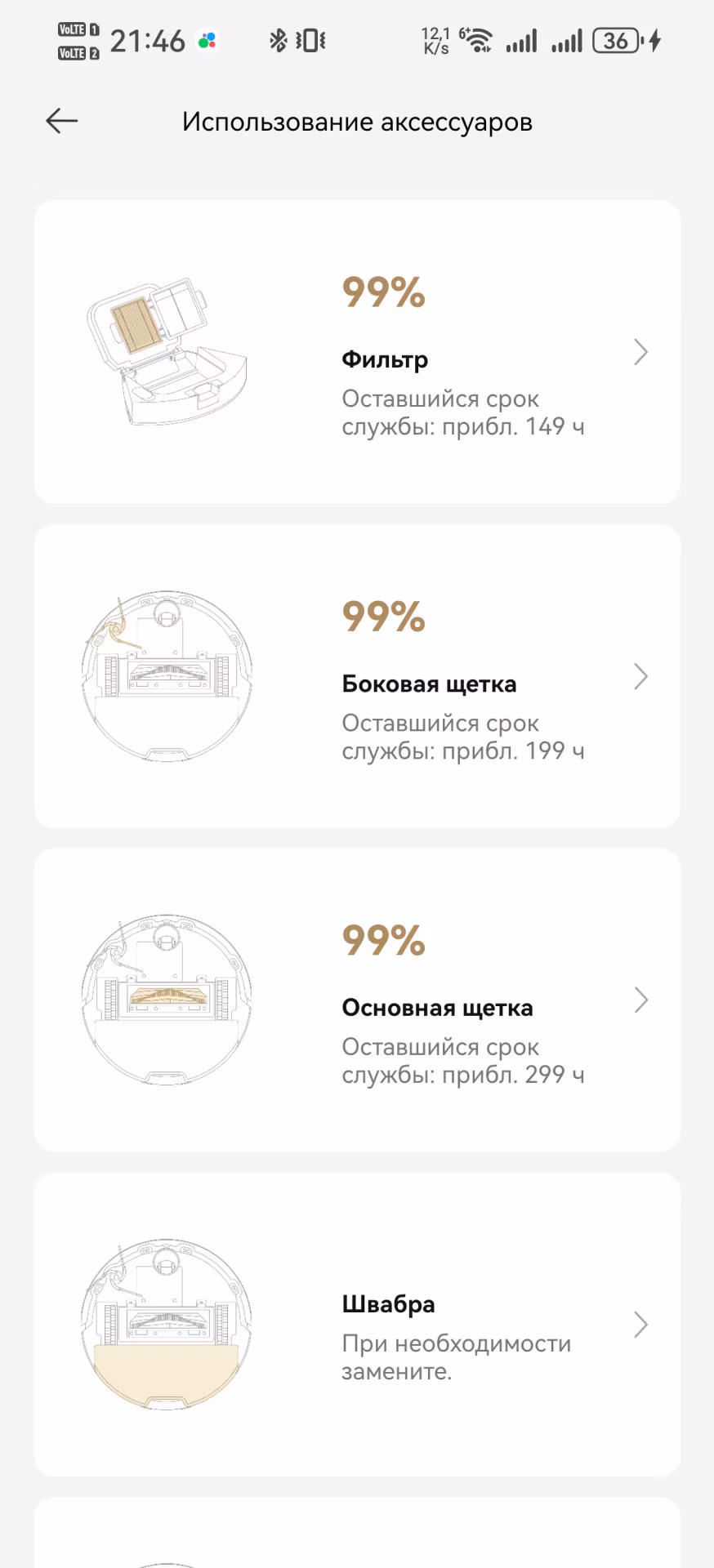Expand details for Боковая щетка
Viewport: 714px width, 1568px height.
click(x=640, y=677)
